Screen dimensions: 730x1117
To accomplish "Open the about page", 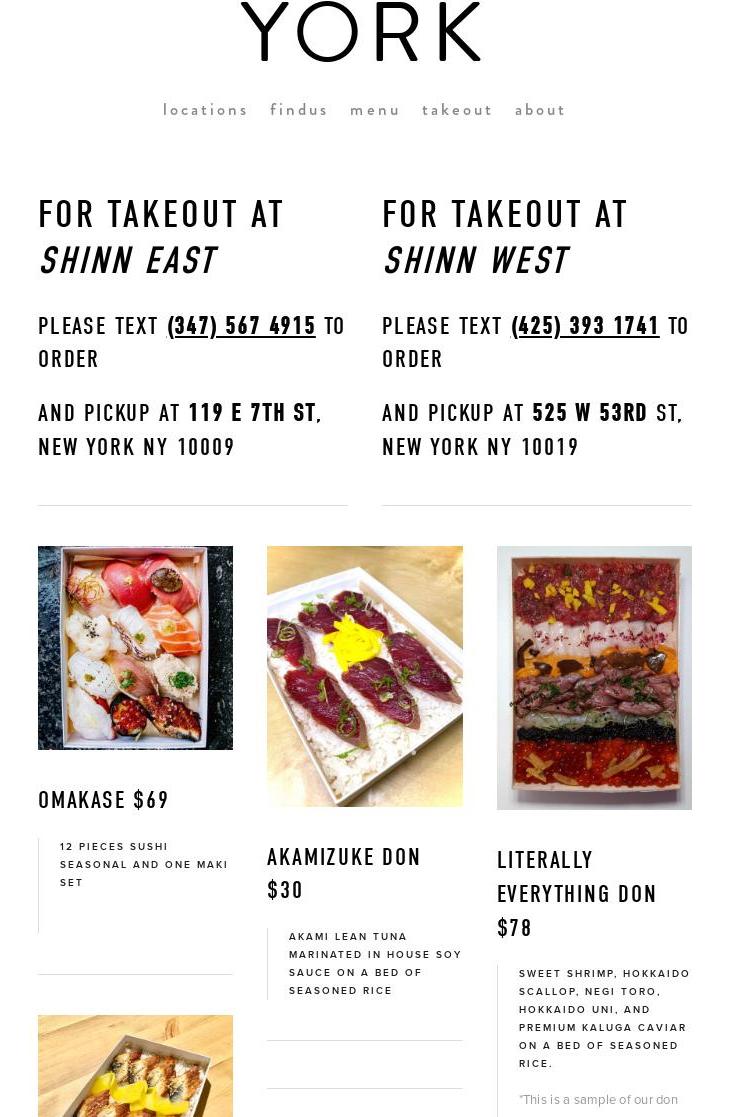I will click(540, 110).
